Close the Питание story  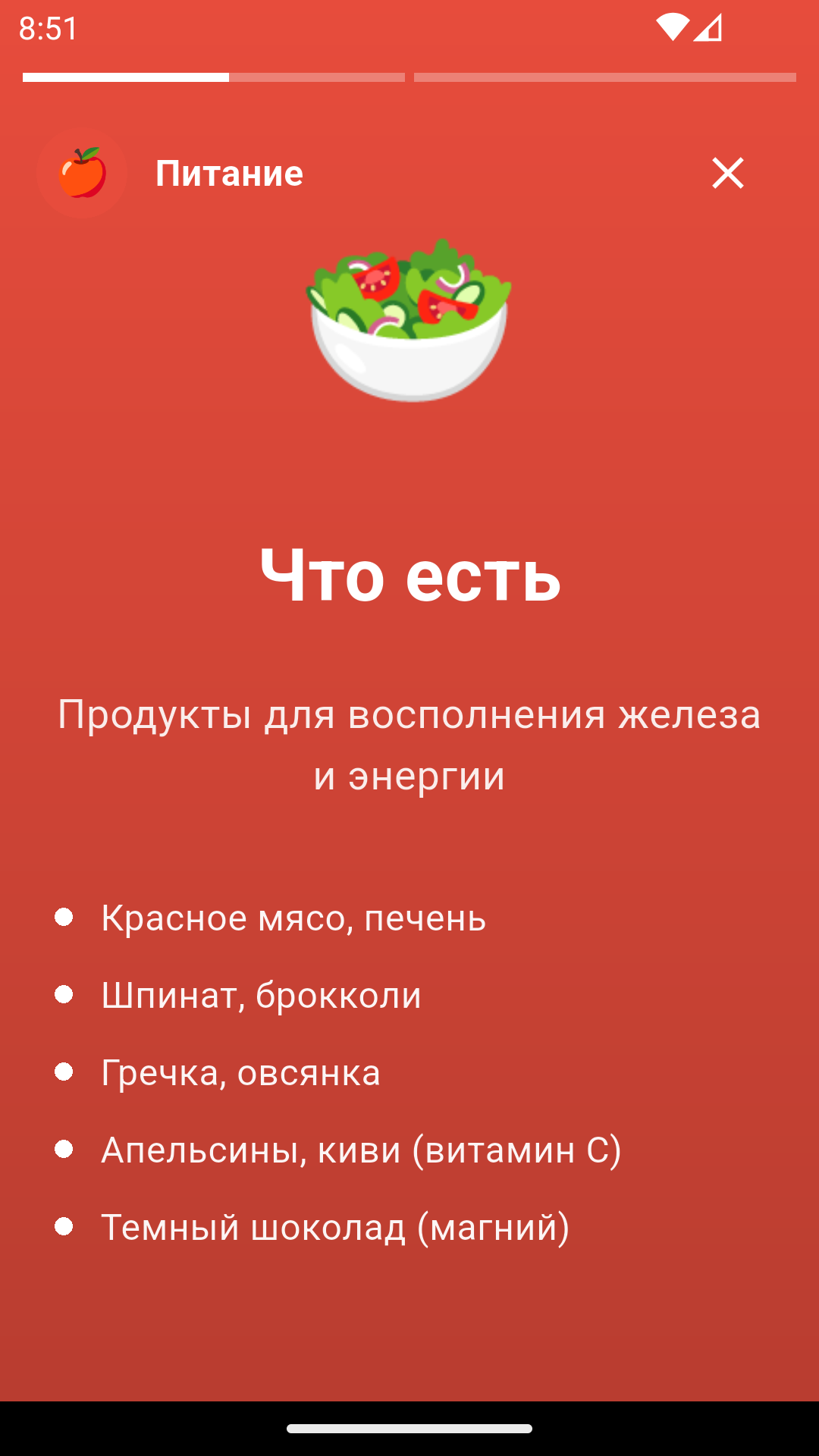pos(727,174)
